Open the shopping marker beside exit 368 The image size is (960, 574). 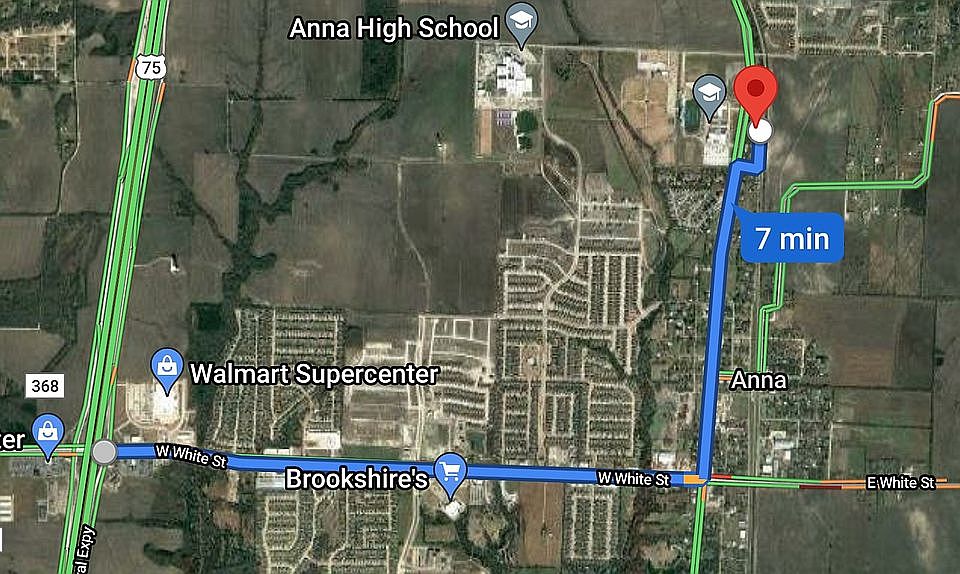[x=46, y=433]
